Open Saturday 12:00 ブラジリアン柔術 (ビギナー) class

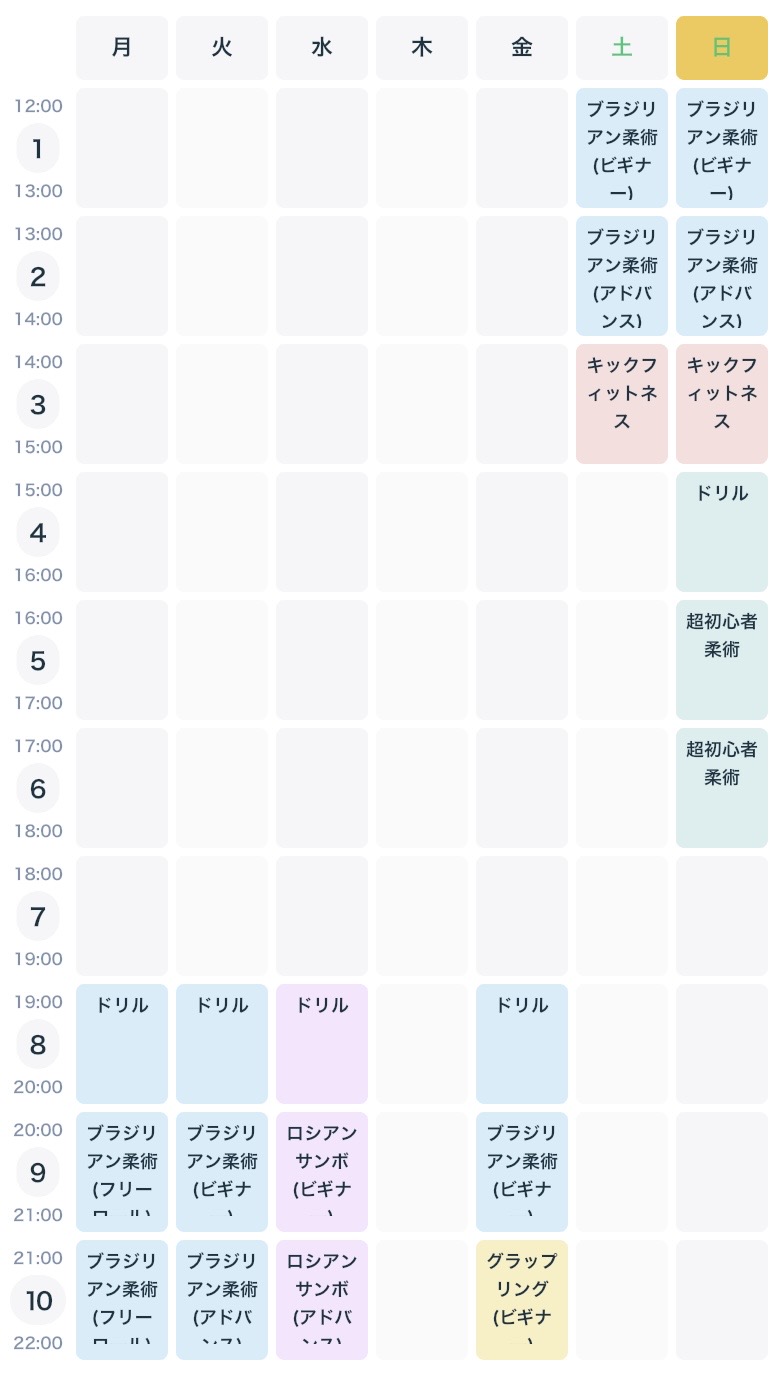[622, 148]
